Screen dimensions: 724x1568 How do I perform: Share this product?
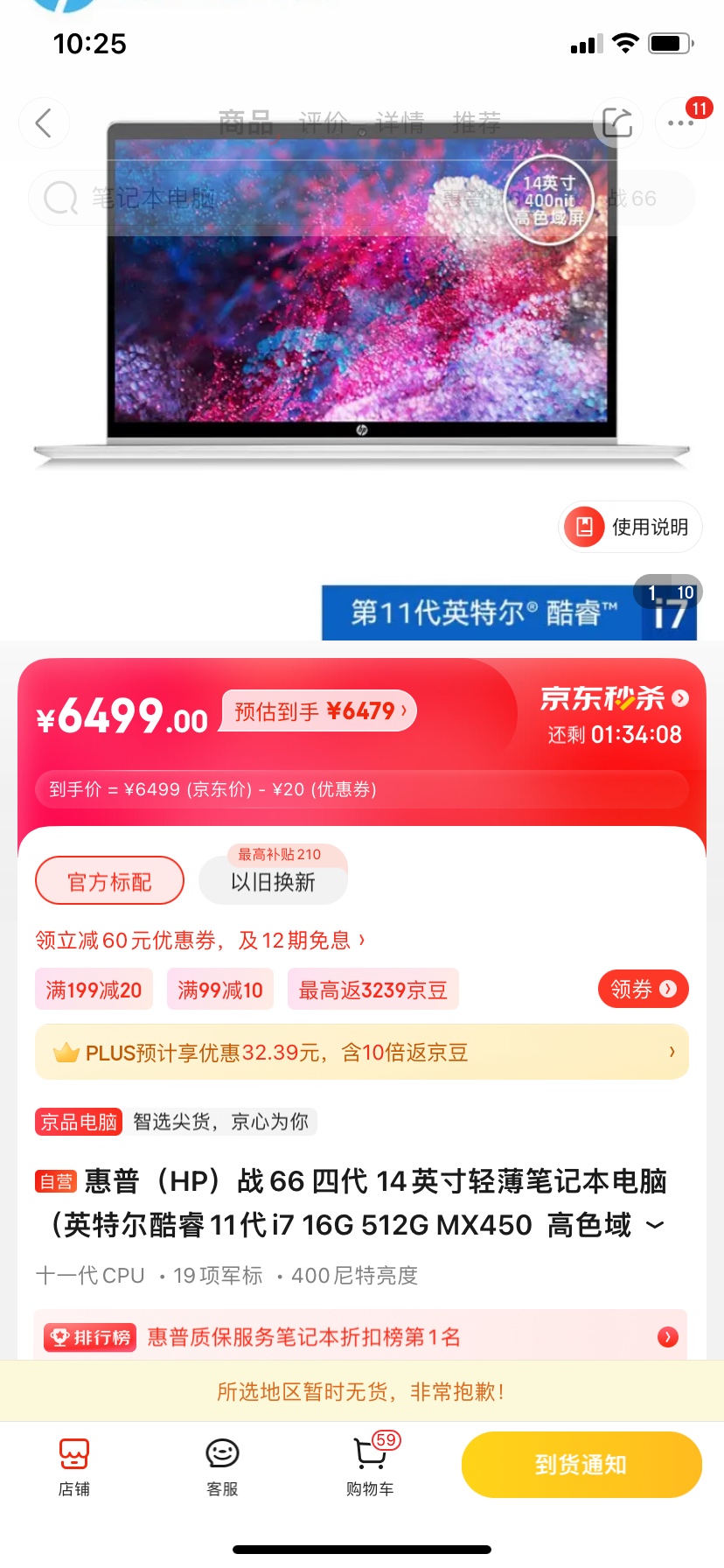[x=617, y=123]
